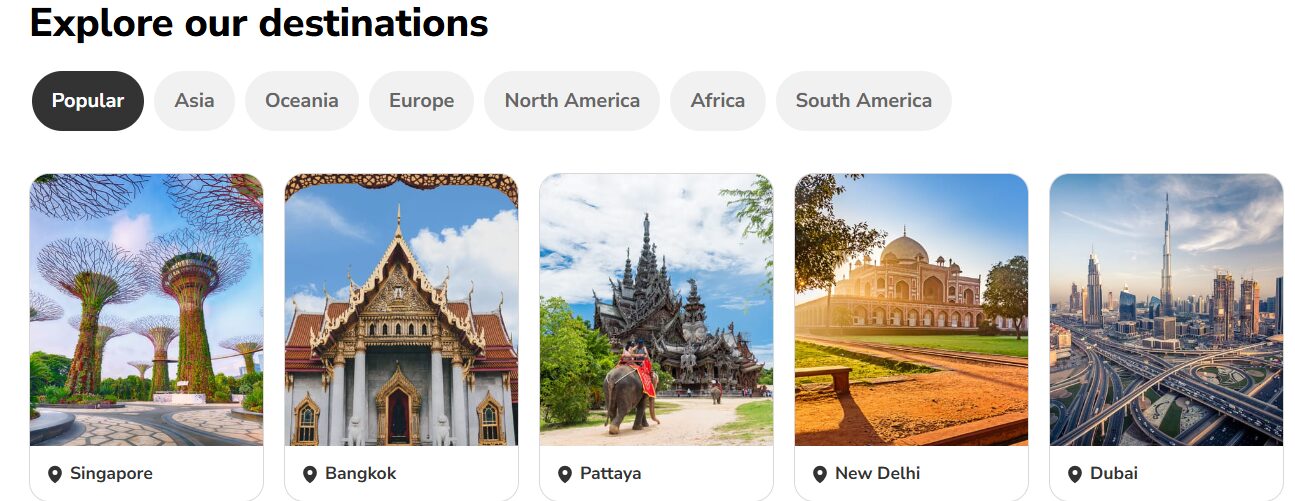Select the Popular filter chip
This screenshot has width=1295, height=501.
pyautogui.click(x=88, y=101)
